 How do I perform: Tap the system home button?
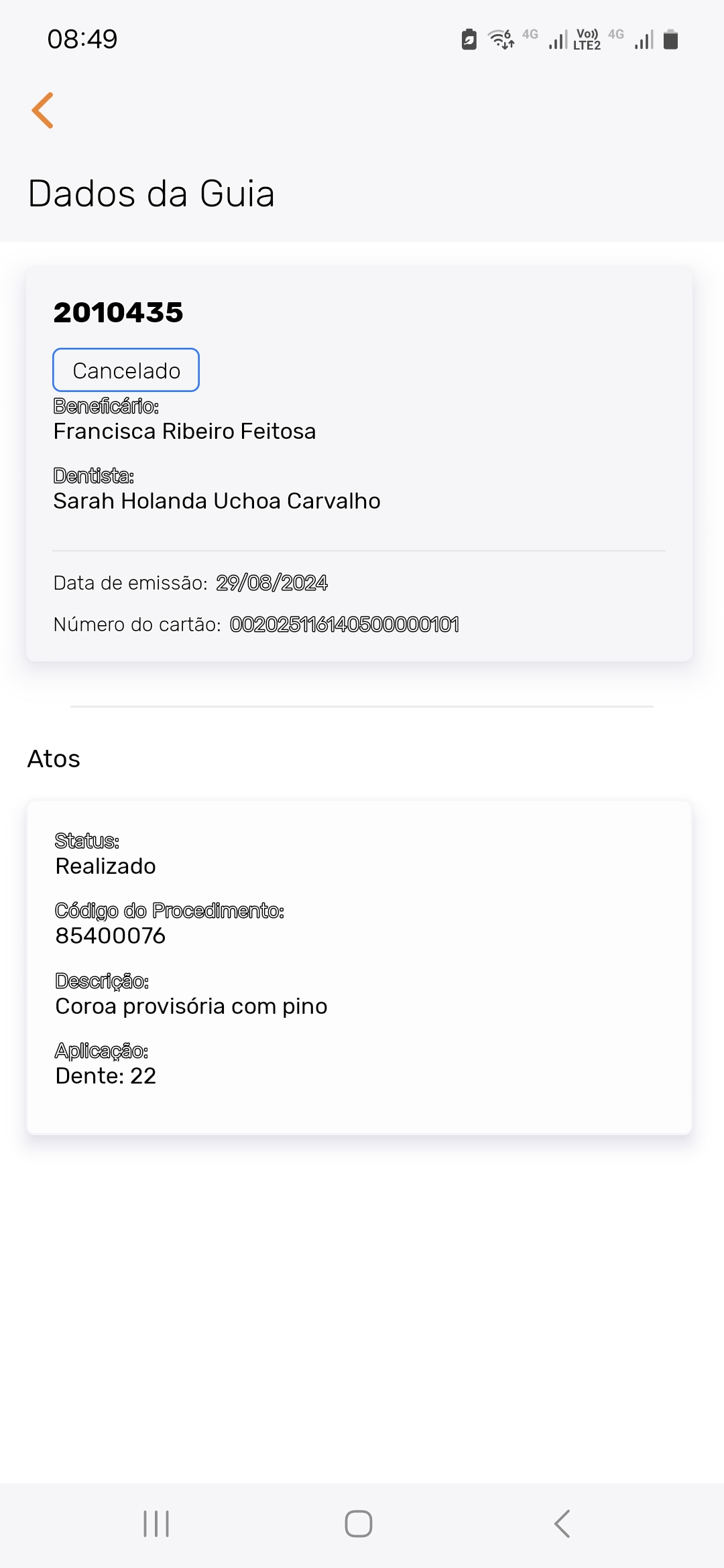(359, 1524)
